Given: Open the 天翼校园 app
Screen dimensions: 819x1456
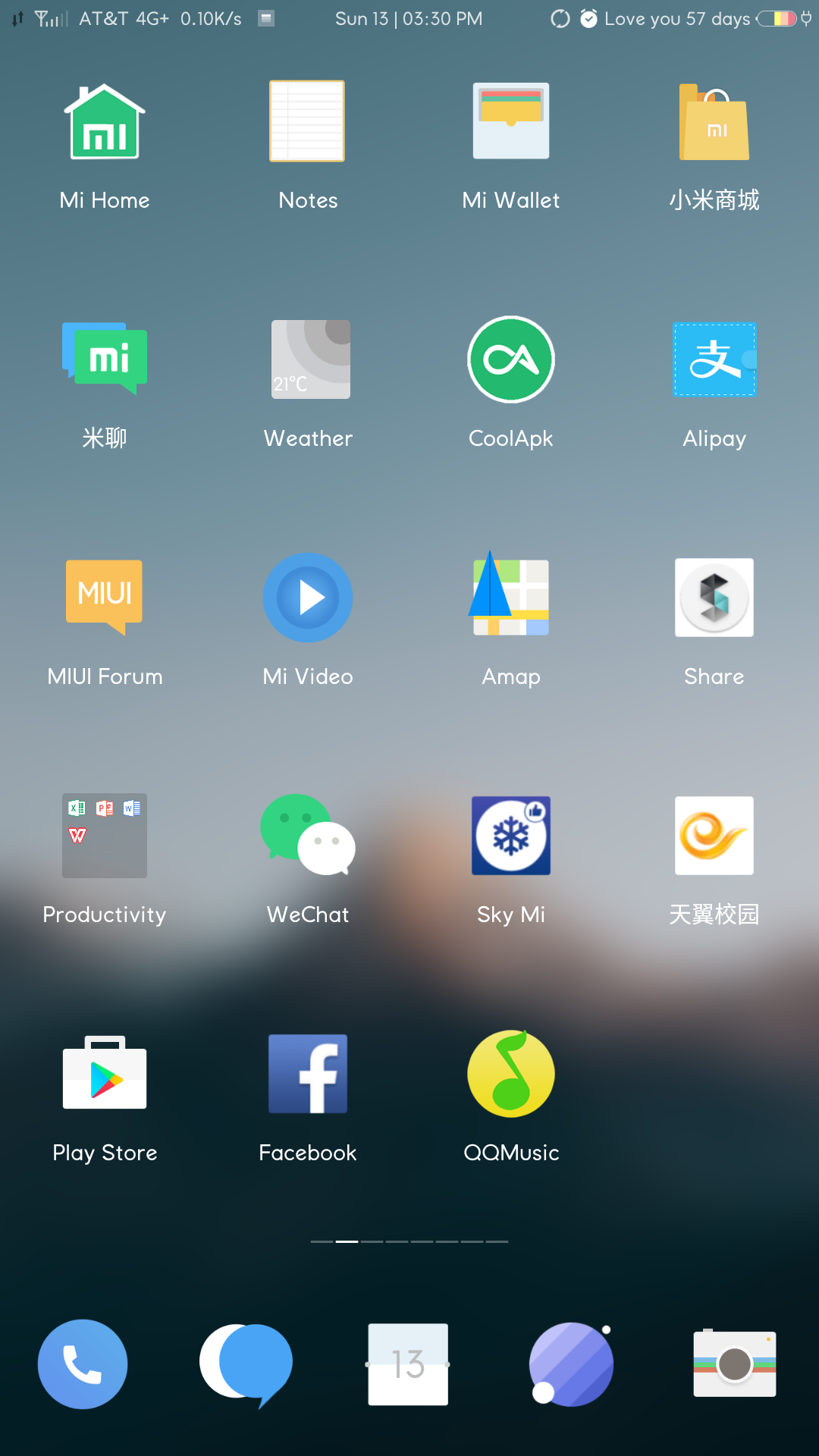Looking at the screenshot, I should click(714, 836).
